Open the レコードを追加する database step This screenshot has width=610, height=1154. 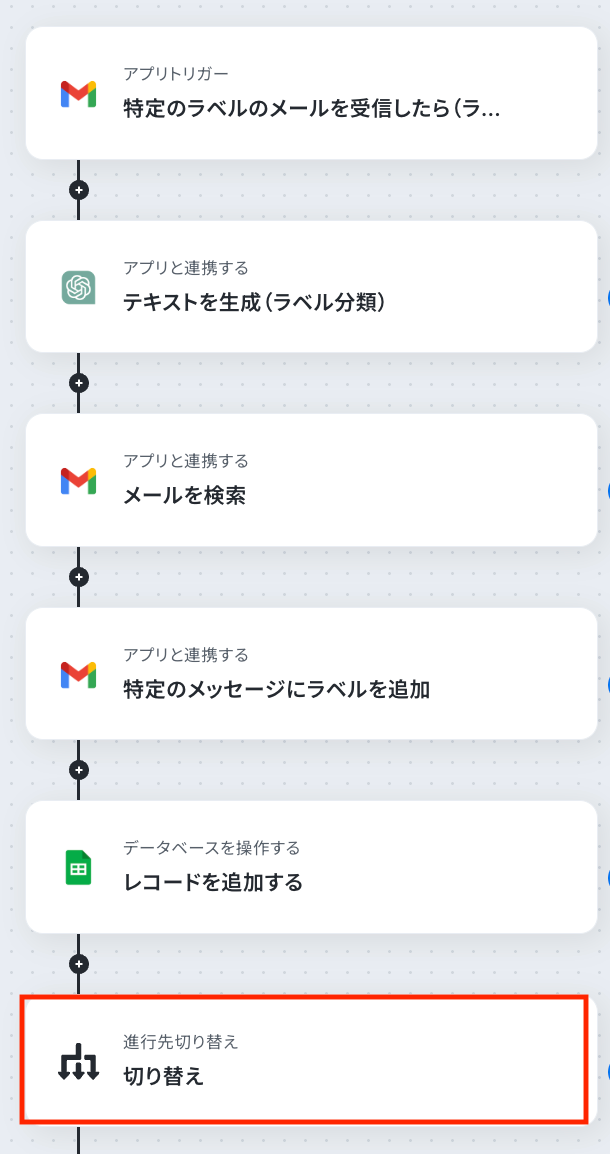pos(310,868)
